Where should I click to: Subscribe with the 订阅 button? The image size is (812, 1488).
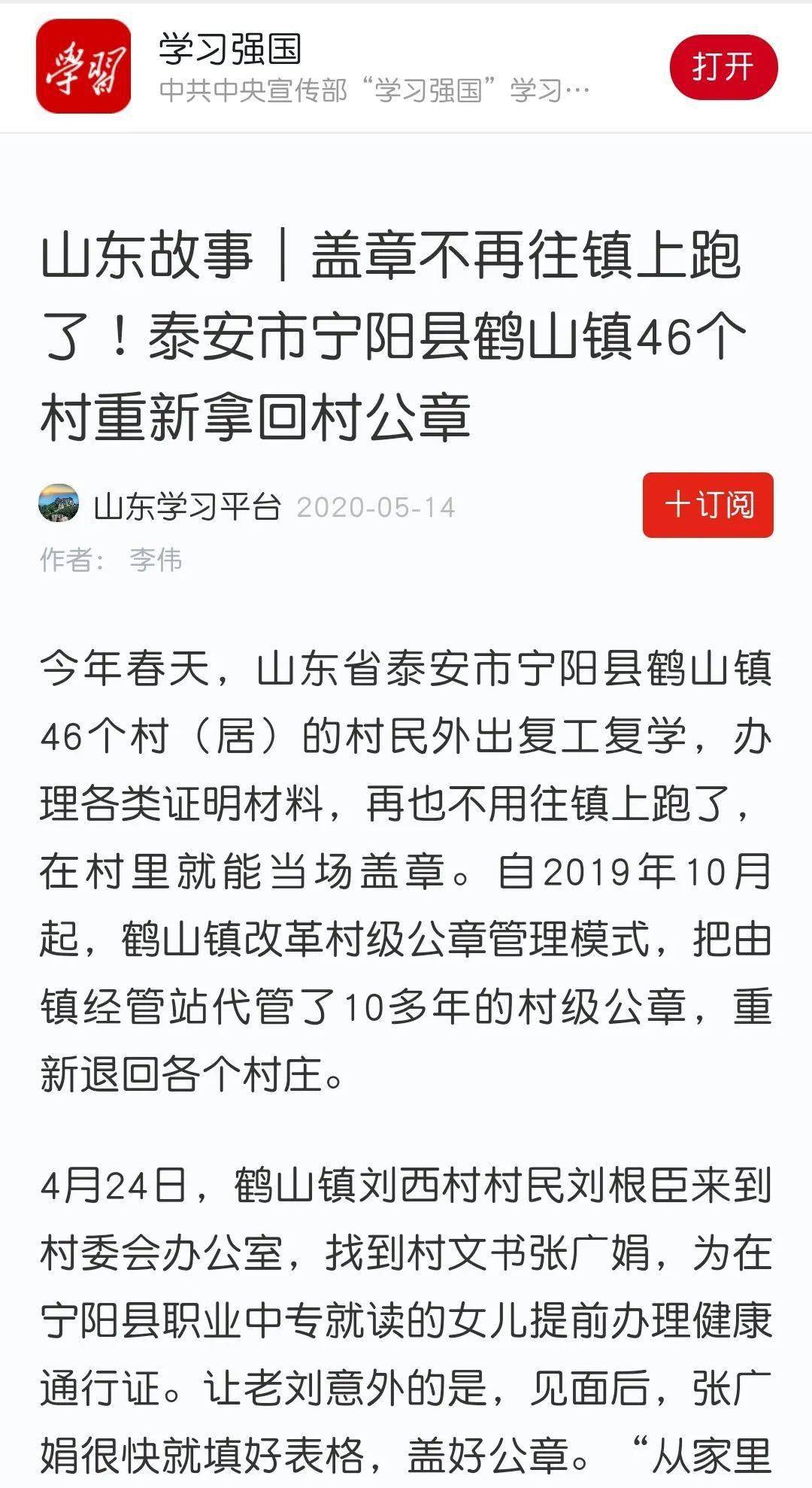coord(707,505)
